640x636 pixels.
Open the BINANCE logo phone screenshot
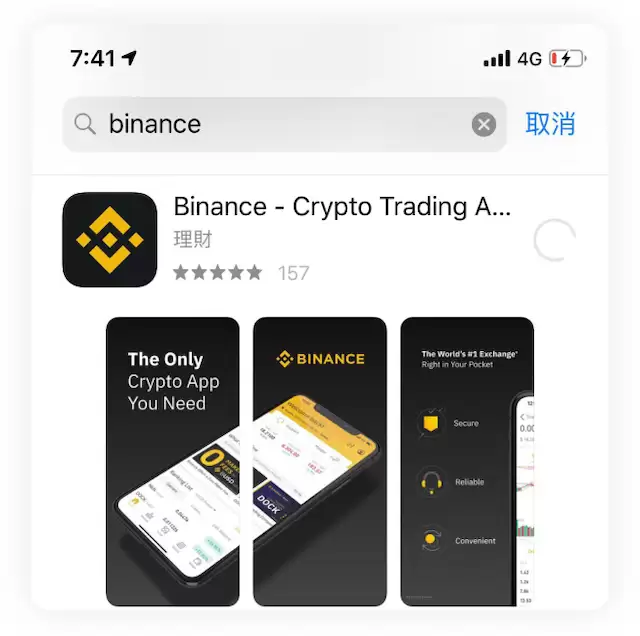pyautogui.click(x=320, y=461)
